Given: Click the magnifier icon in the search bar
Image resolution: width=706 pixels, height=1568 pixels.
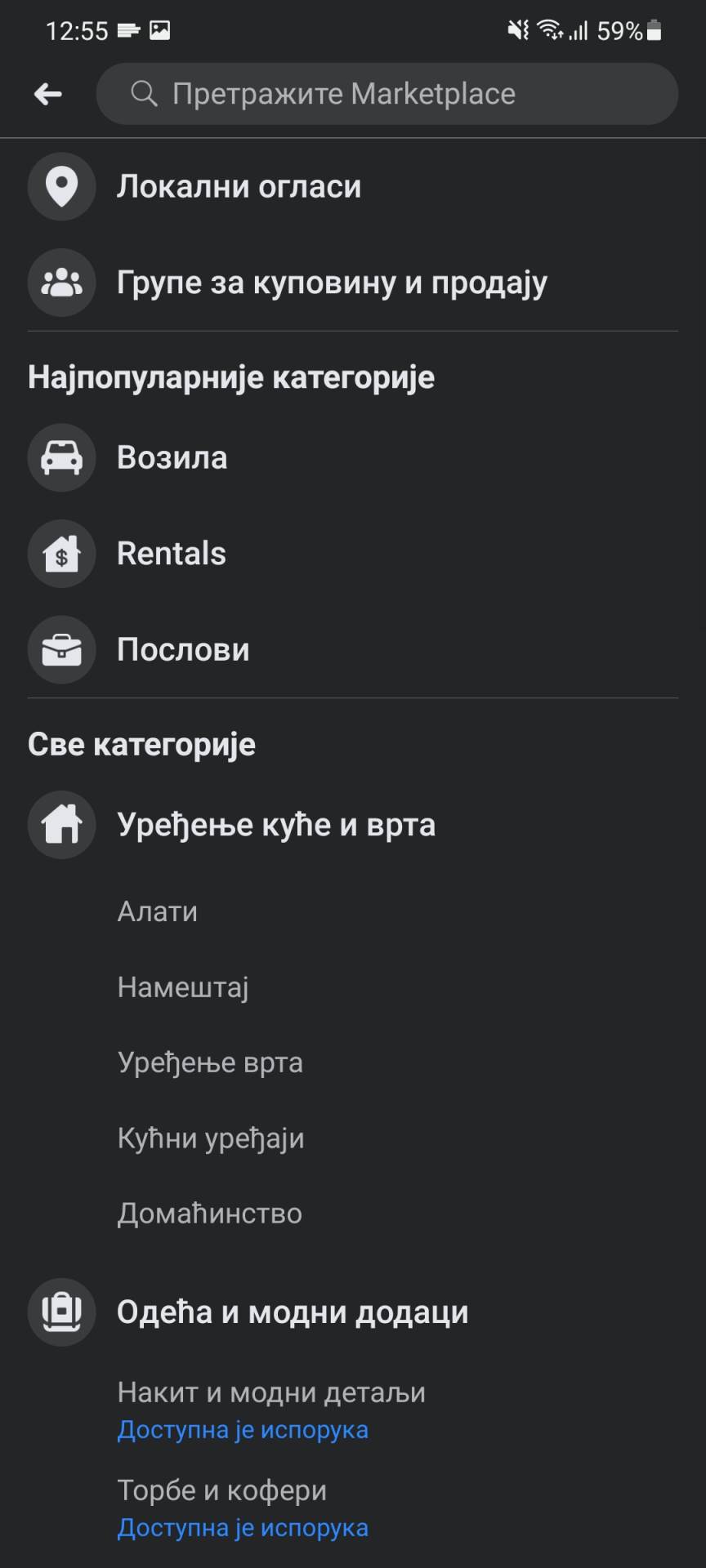Looking at the screenshot, I should 145,93.
